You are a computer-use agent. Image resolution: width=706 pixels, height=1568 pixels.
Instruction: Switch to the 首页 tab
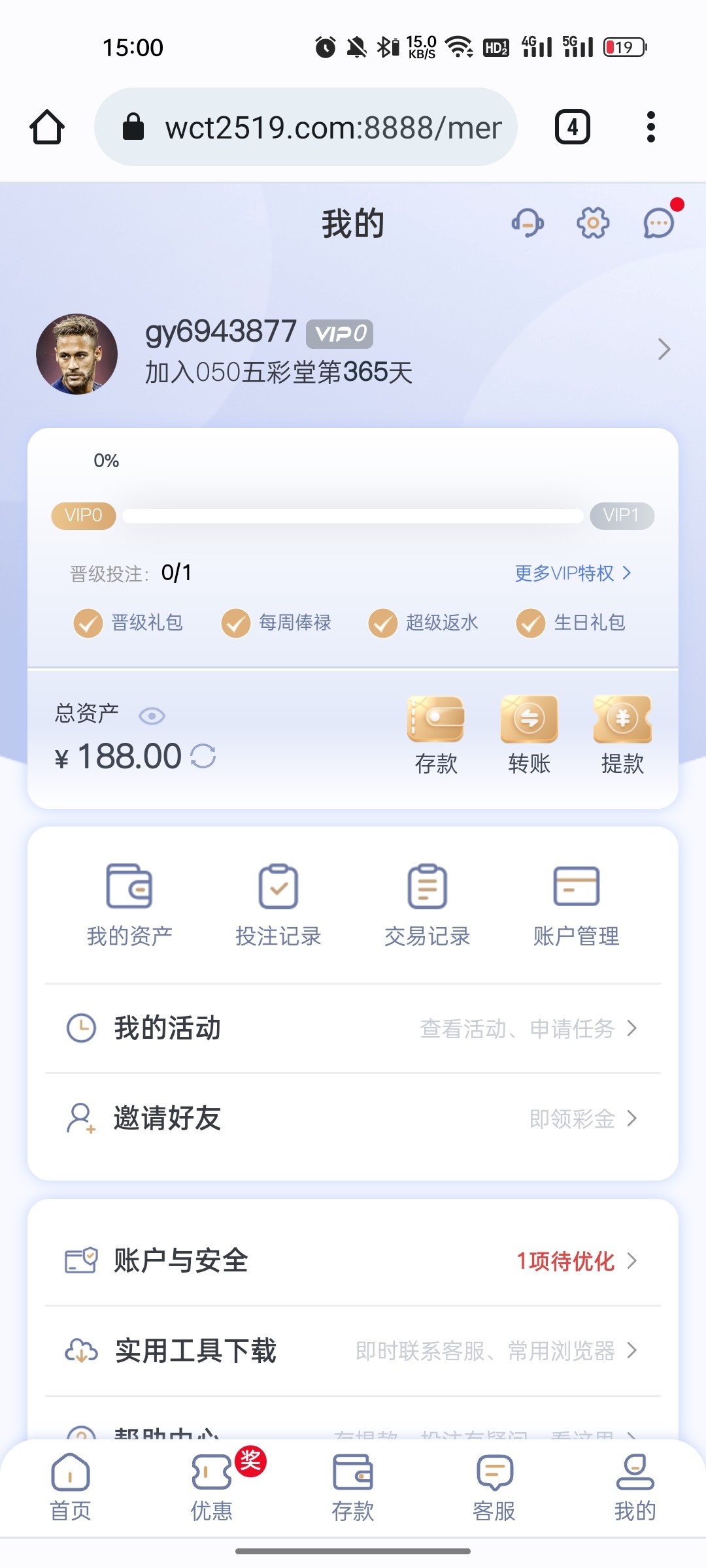coord(71,1486)
